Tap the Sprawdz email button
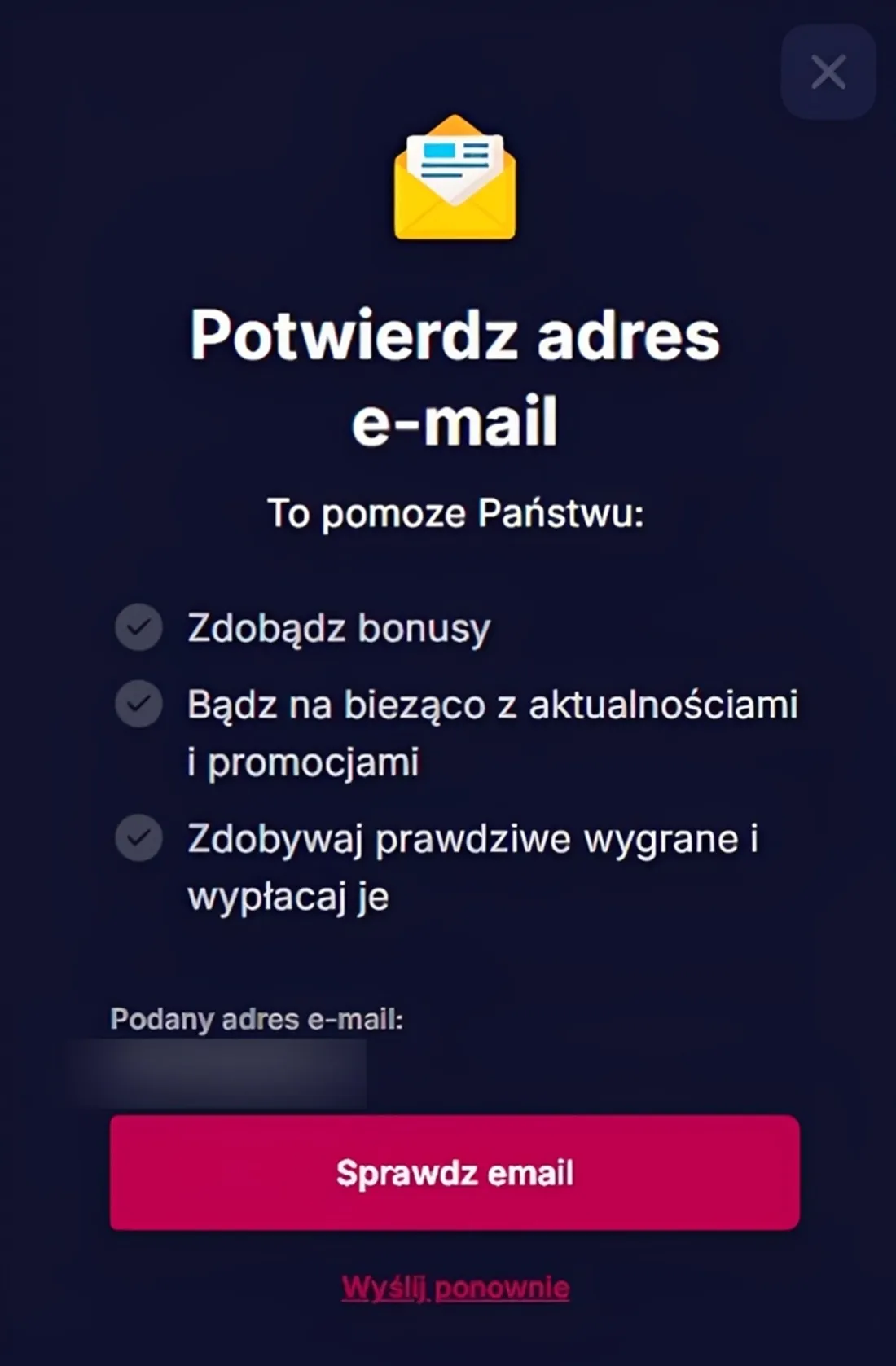The width and height of the screenshot is (896, 1366). [x=455, y=1172]
